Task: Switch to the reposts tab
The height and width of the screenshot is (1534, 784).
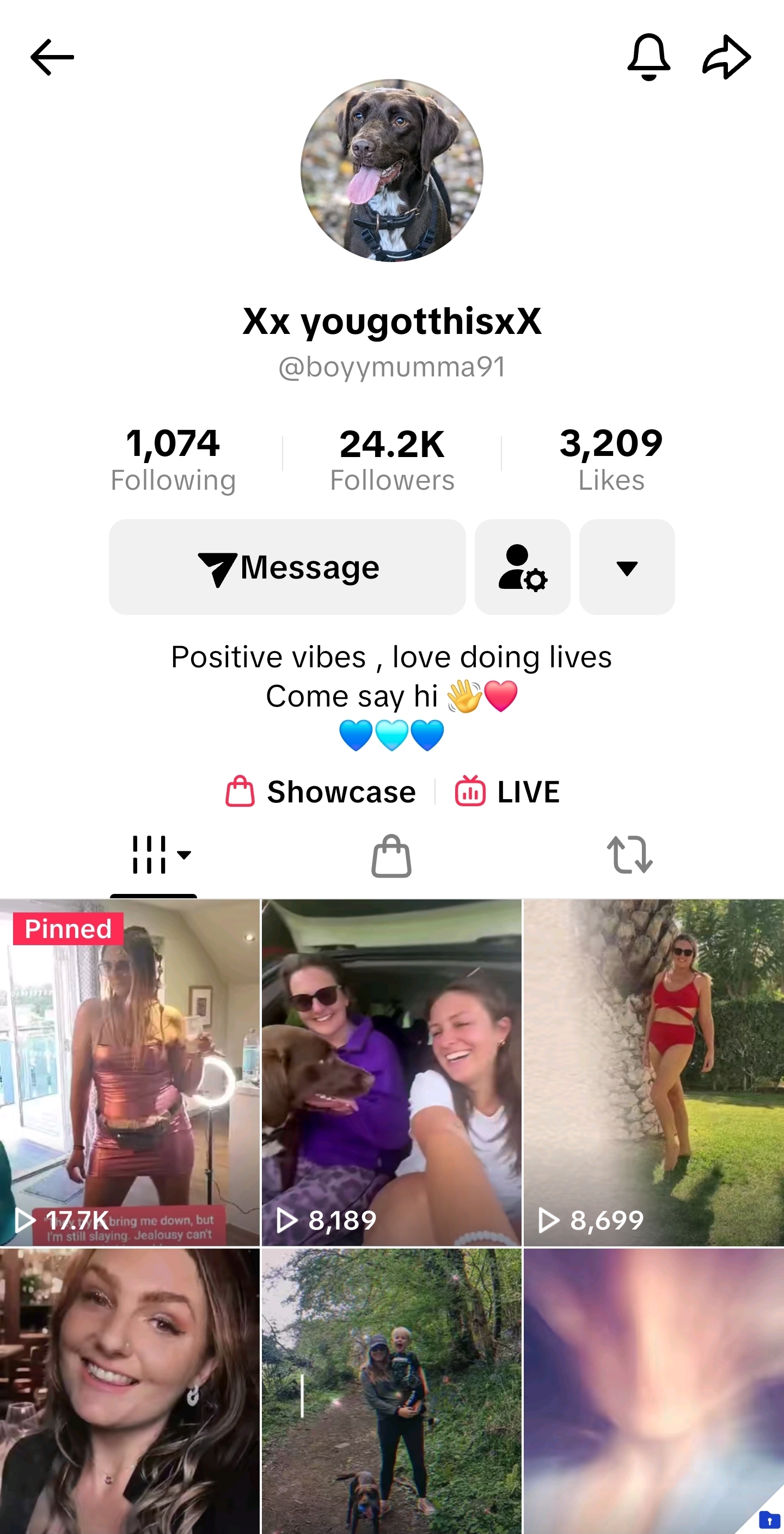Action: coord(629,855)
